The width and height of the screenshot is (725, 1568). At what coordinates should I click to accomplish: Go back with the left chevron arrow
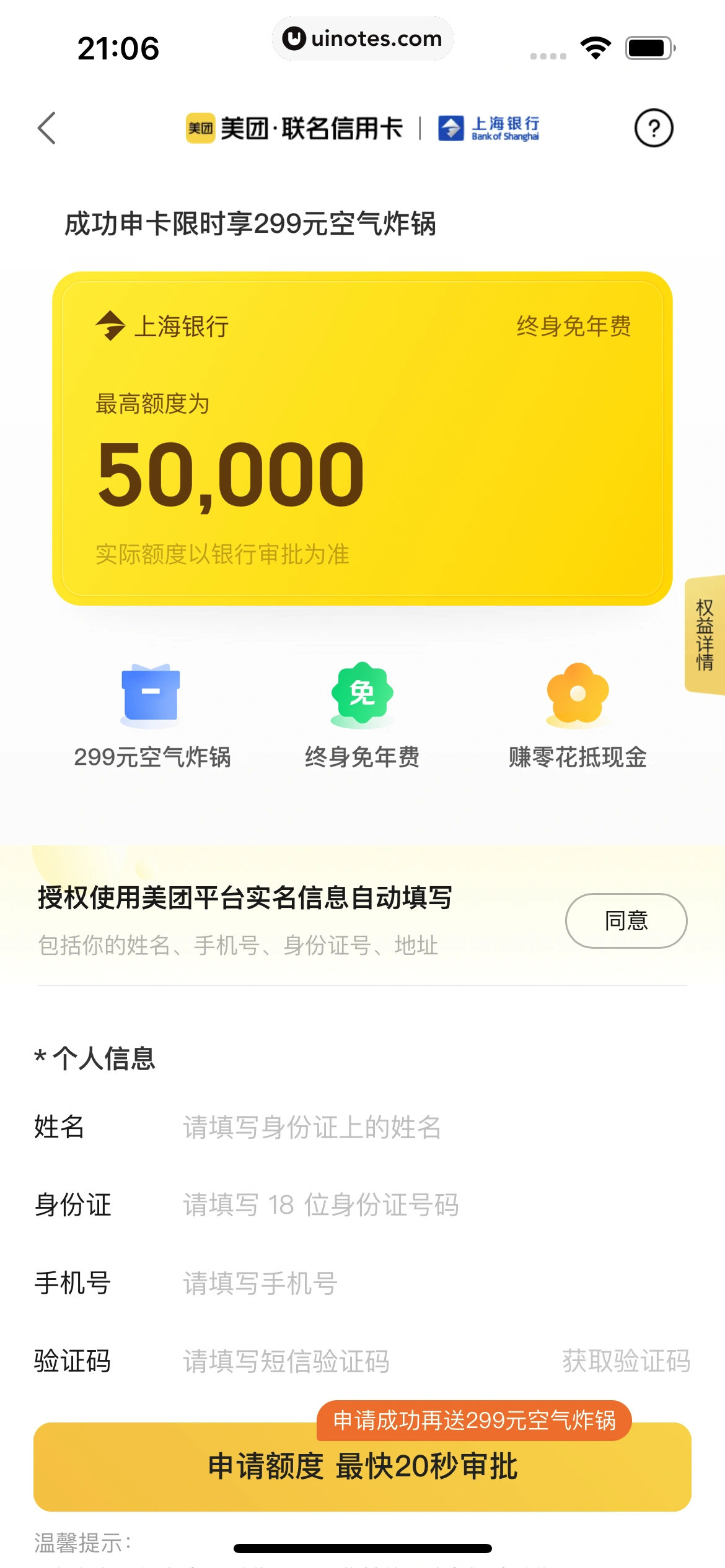pyautogui.click(x=47, y=128)
